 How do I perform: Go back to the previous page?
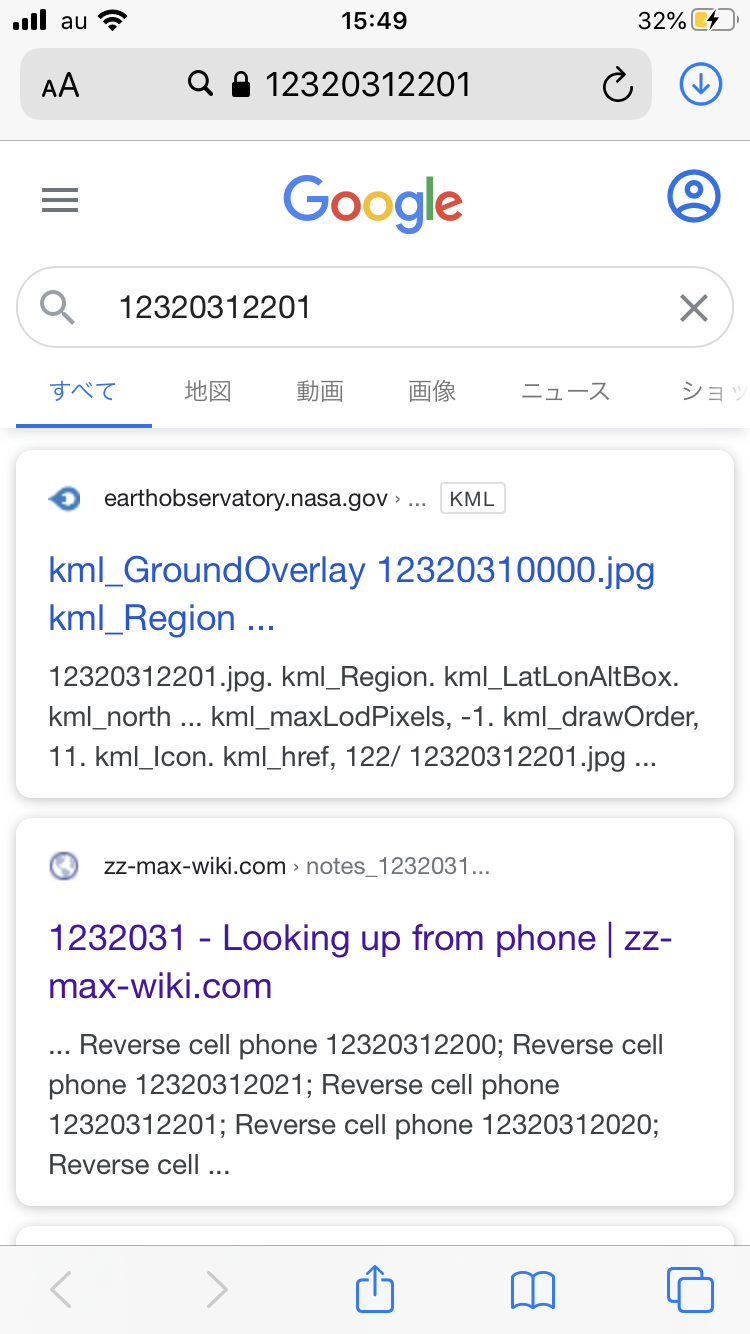[61, 1289]
